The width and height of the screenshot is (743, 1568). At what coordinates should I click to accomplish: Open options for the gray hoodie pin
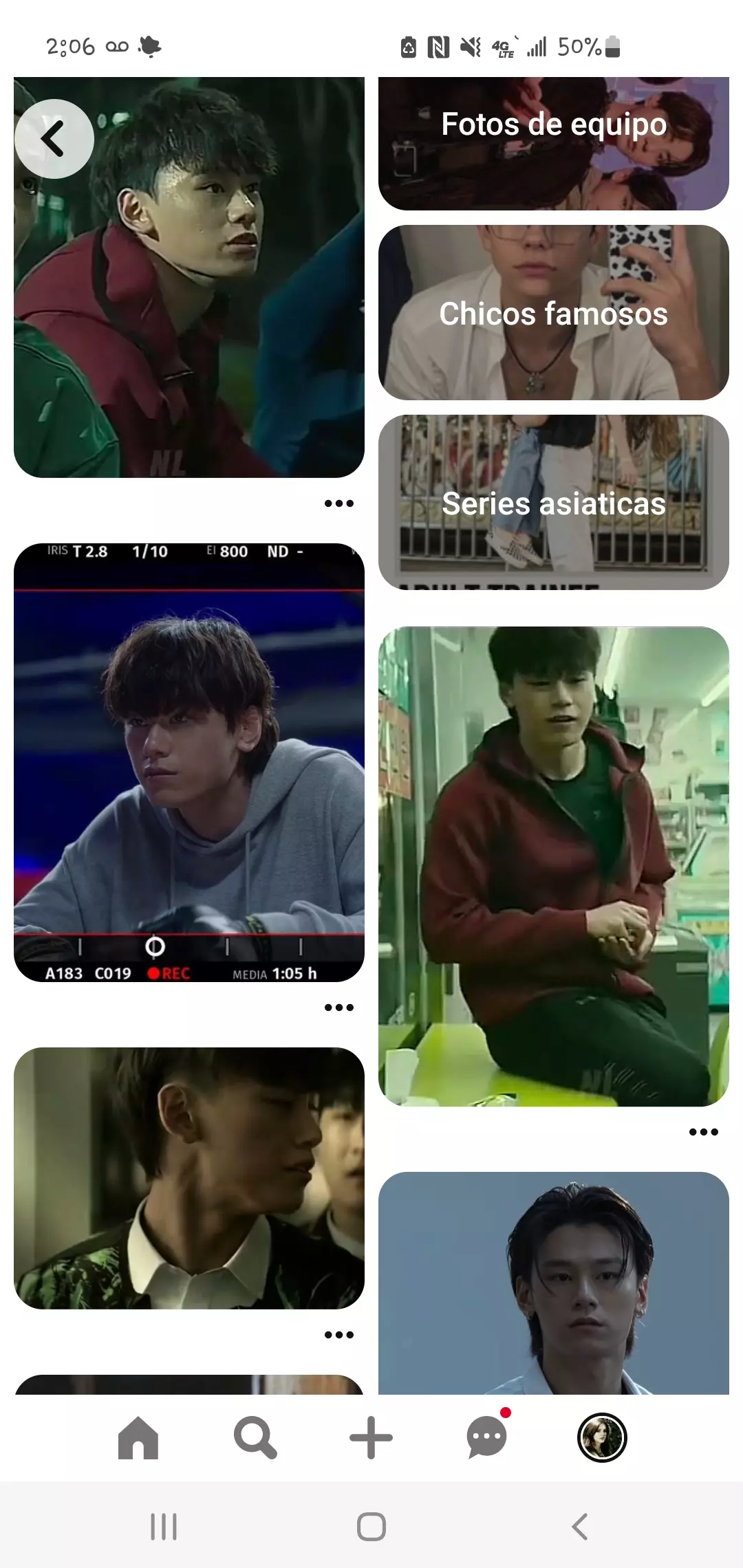click(x=338, y=1008)
